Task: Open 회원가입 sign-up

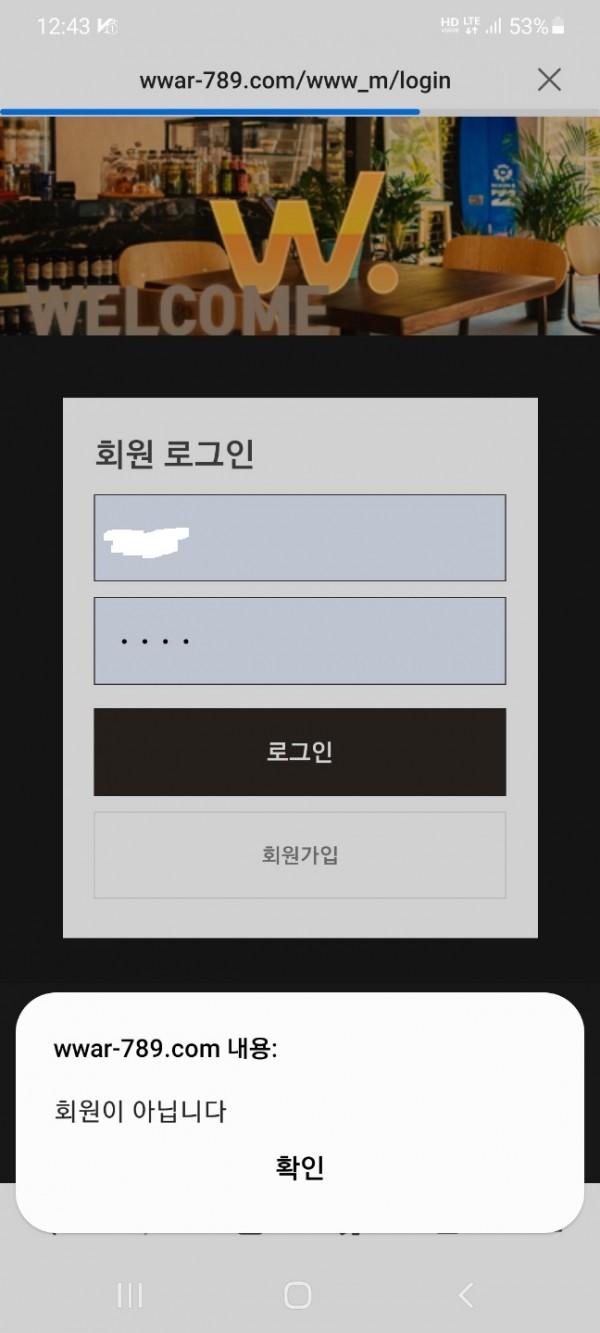Action: point(299,855)
